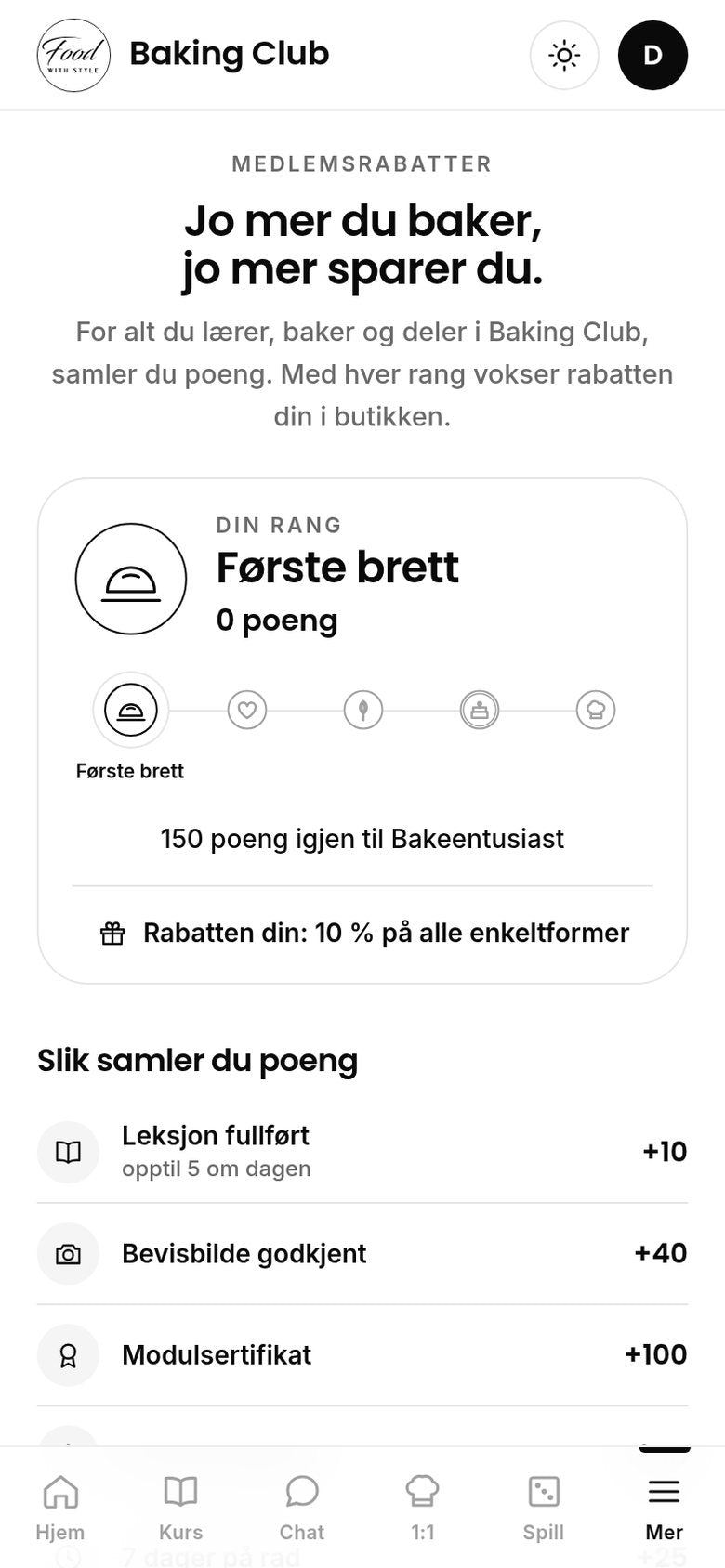Viewport: 725px width, 1568px height.
Task: Go to the Hjem tab
Action: point(60,1508)
